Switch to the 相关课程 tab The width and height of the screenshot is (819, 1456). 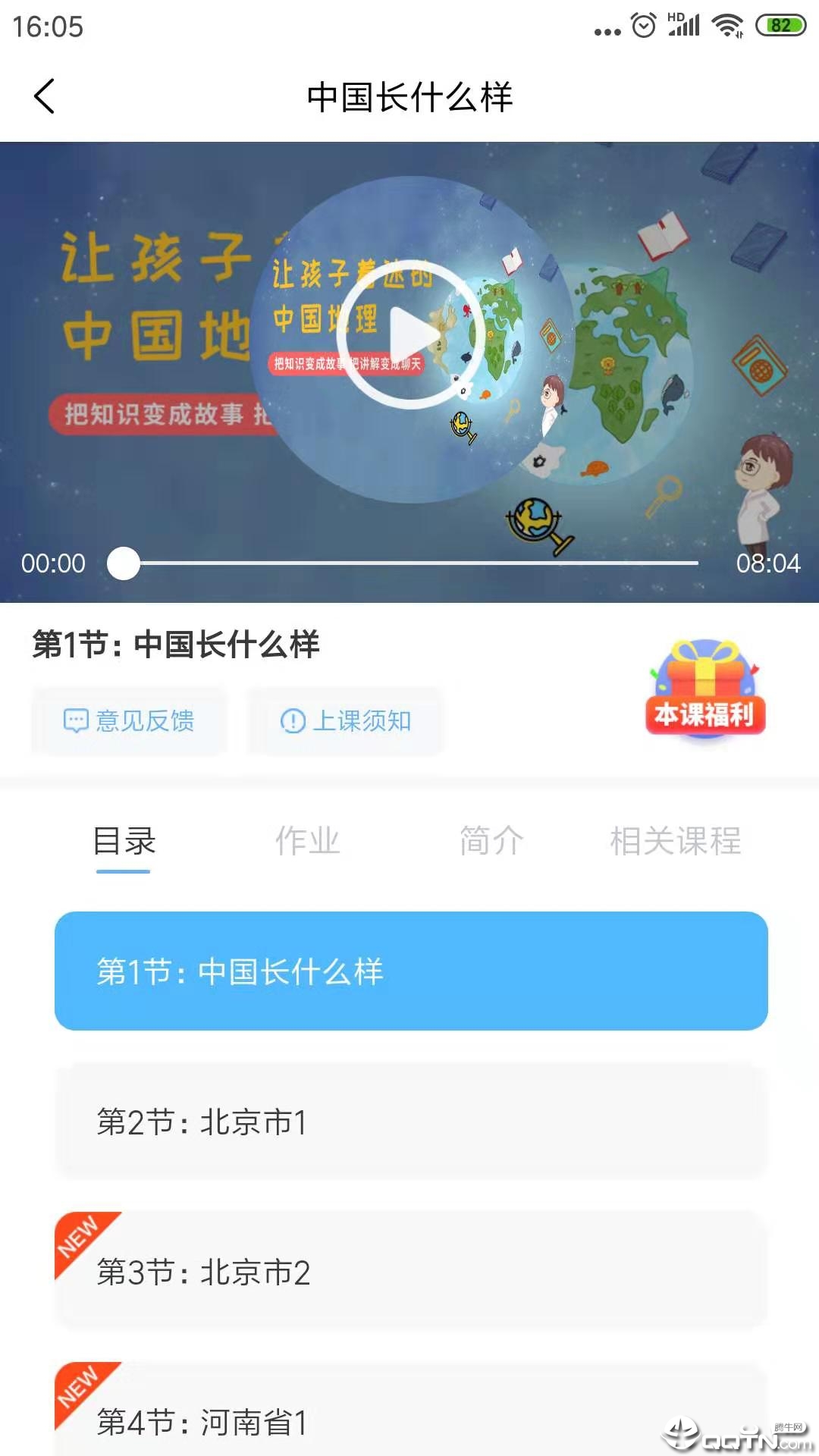[x=675, y=841]
